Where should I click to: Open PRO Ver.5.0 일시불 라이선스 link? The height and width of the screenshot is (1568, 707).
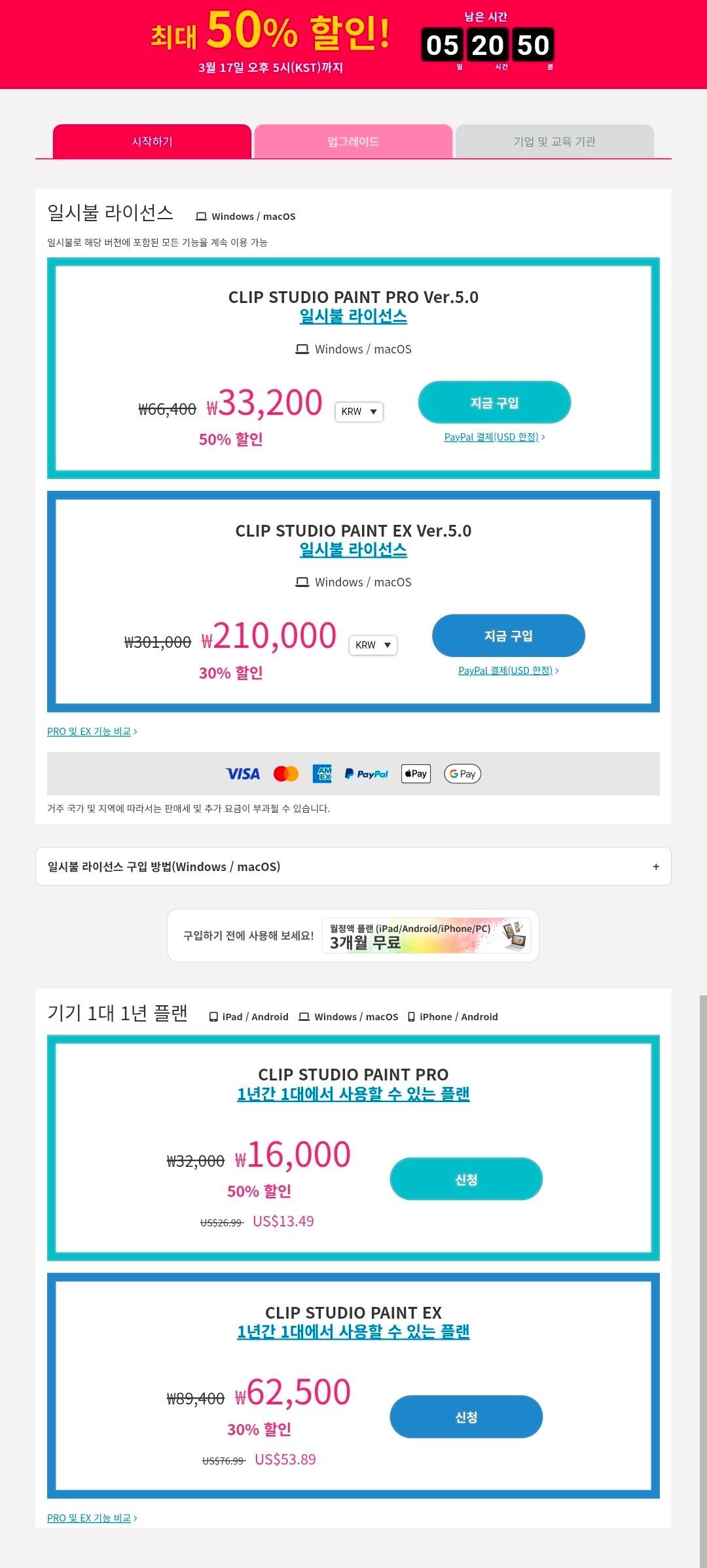click(353, 316)
